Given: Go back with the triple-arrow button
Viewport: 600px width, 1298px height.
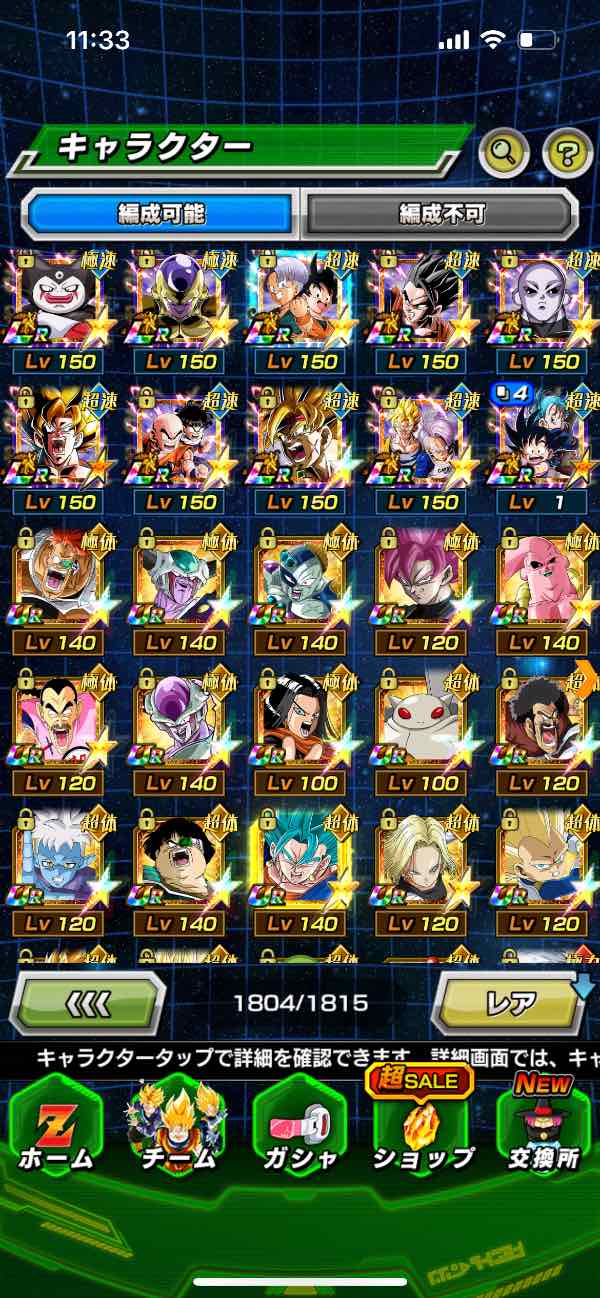Looking at the screenshot, I should (x=88, y=1002).
